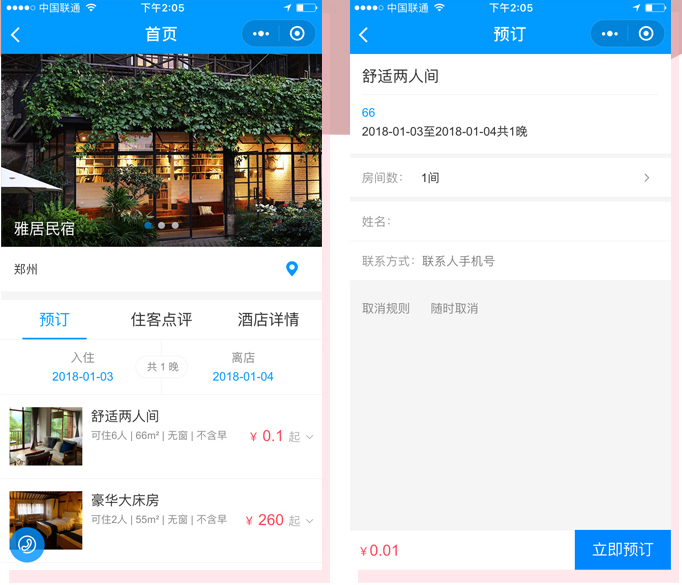This screenshot has width=682, height=585.
Task: Expand price options for 豪华大床房
Action: click(x=309, y=521)
